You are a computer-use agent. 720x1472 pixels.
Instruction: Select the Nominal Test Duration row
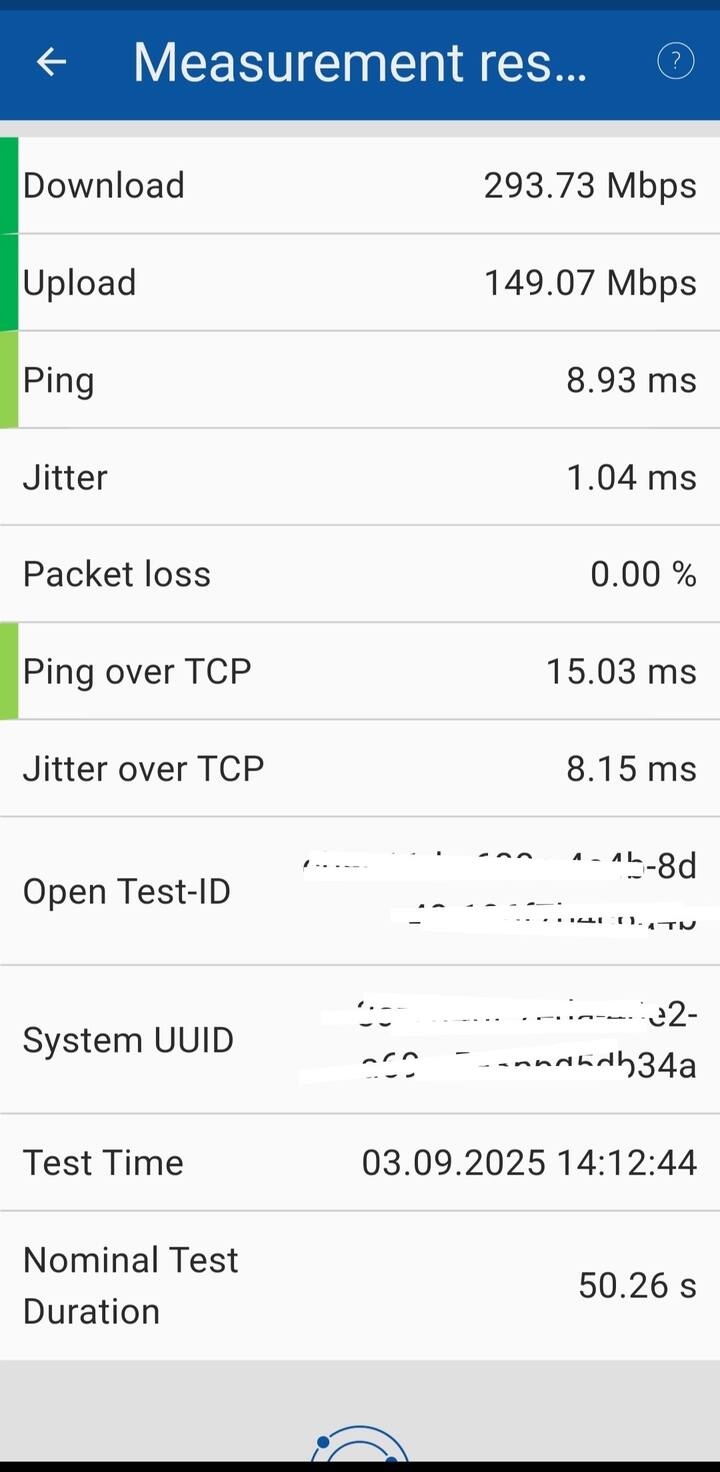point(360,1285)
